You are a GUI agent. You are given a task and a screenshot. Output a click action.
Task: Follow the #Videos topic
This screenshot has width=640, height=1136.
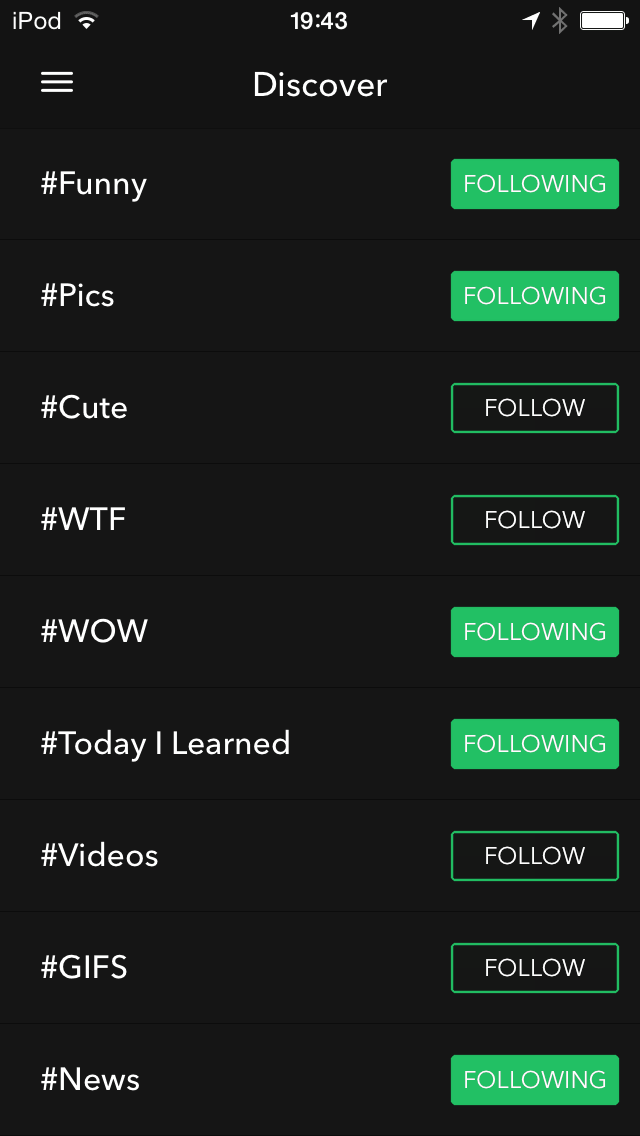[535, 856]
